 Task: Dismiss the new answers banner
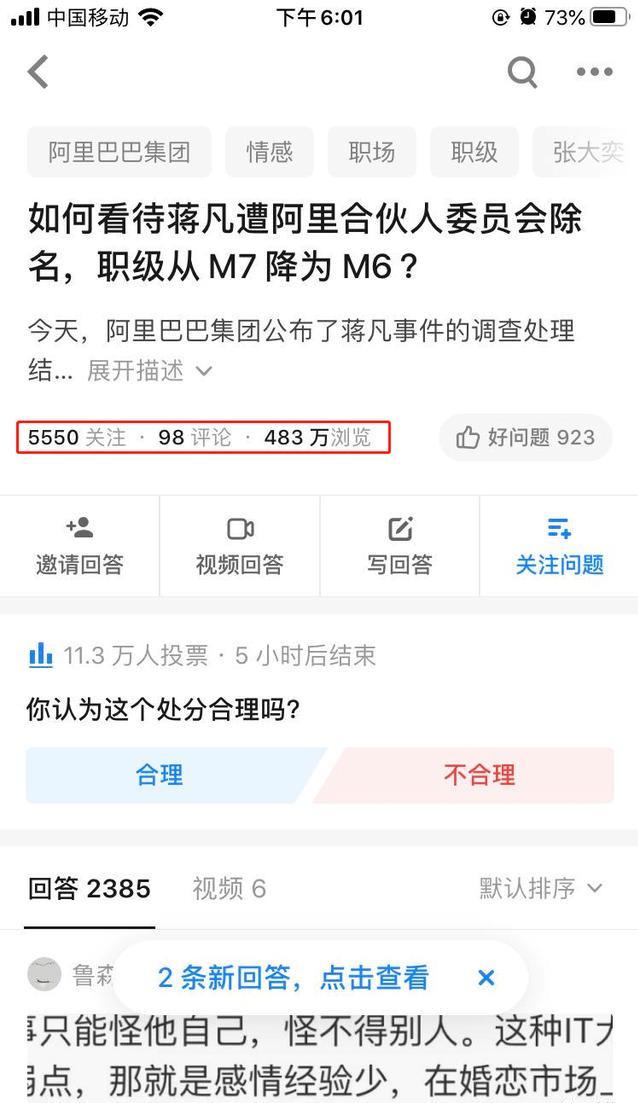(x=486, y=977)
